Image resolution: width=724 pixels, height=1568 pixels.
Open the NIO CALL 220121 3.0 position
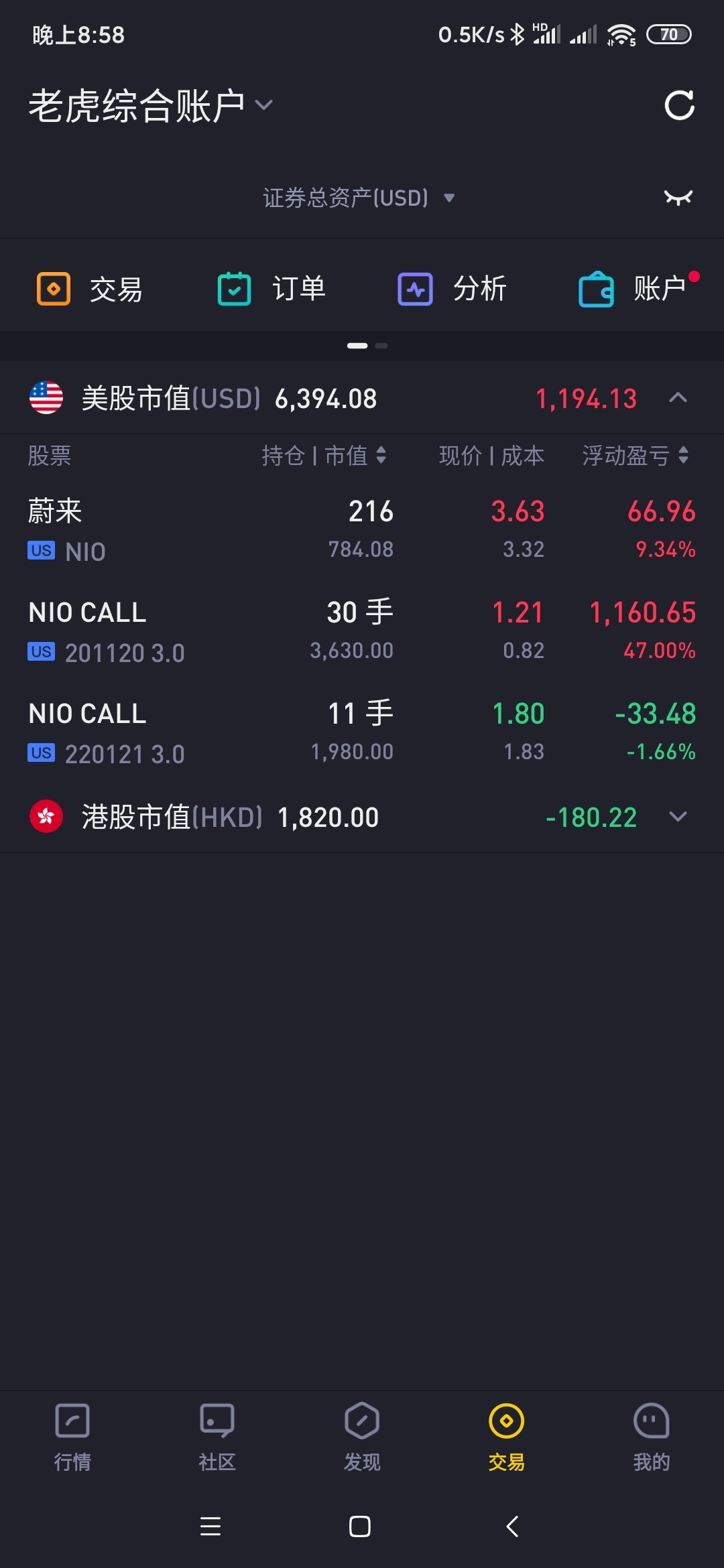[x=362, y=732]
